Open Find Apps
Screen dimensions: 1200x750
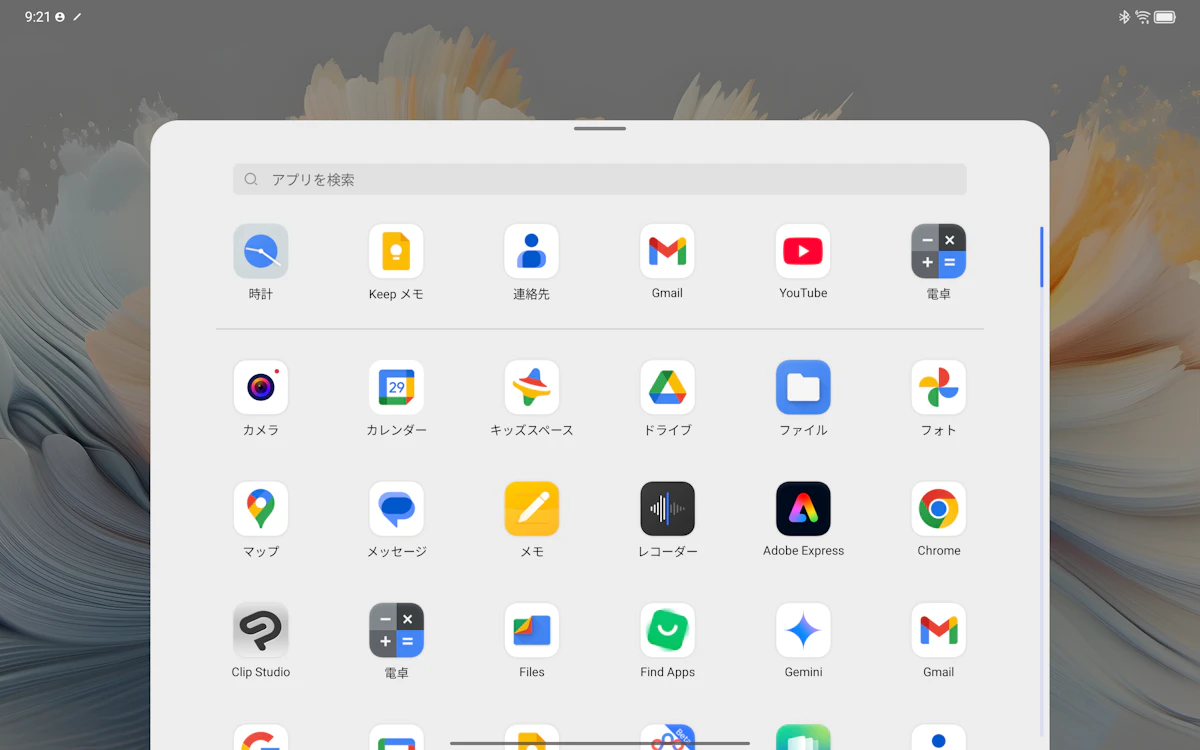[x=667, y=630]
